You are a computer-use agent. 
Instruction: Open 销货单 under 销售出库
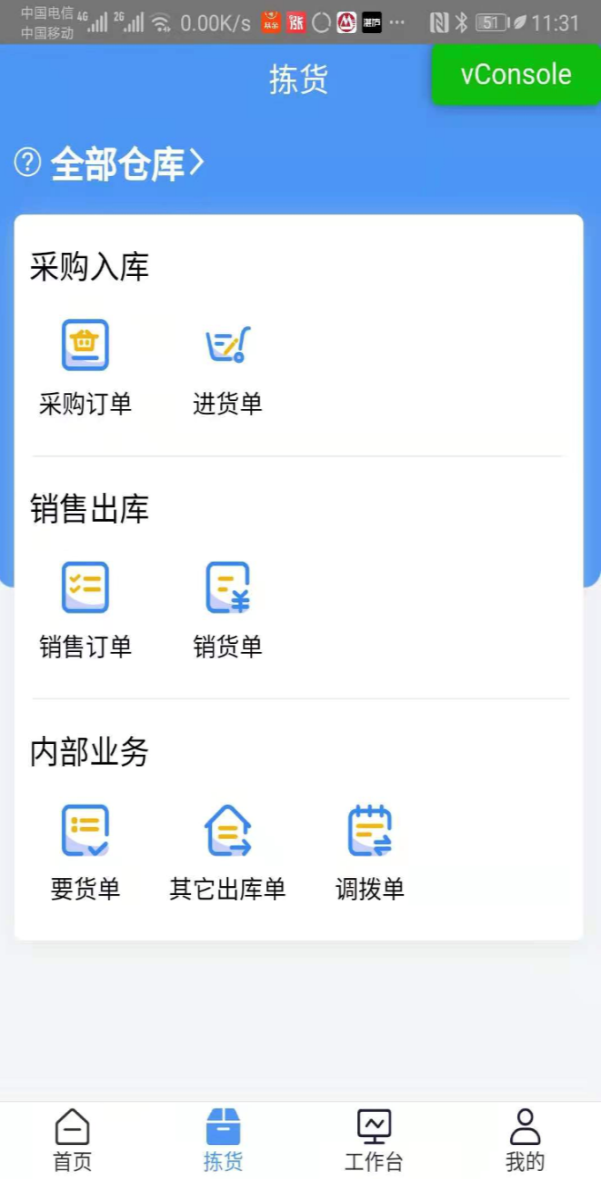(x=228, y=610)
